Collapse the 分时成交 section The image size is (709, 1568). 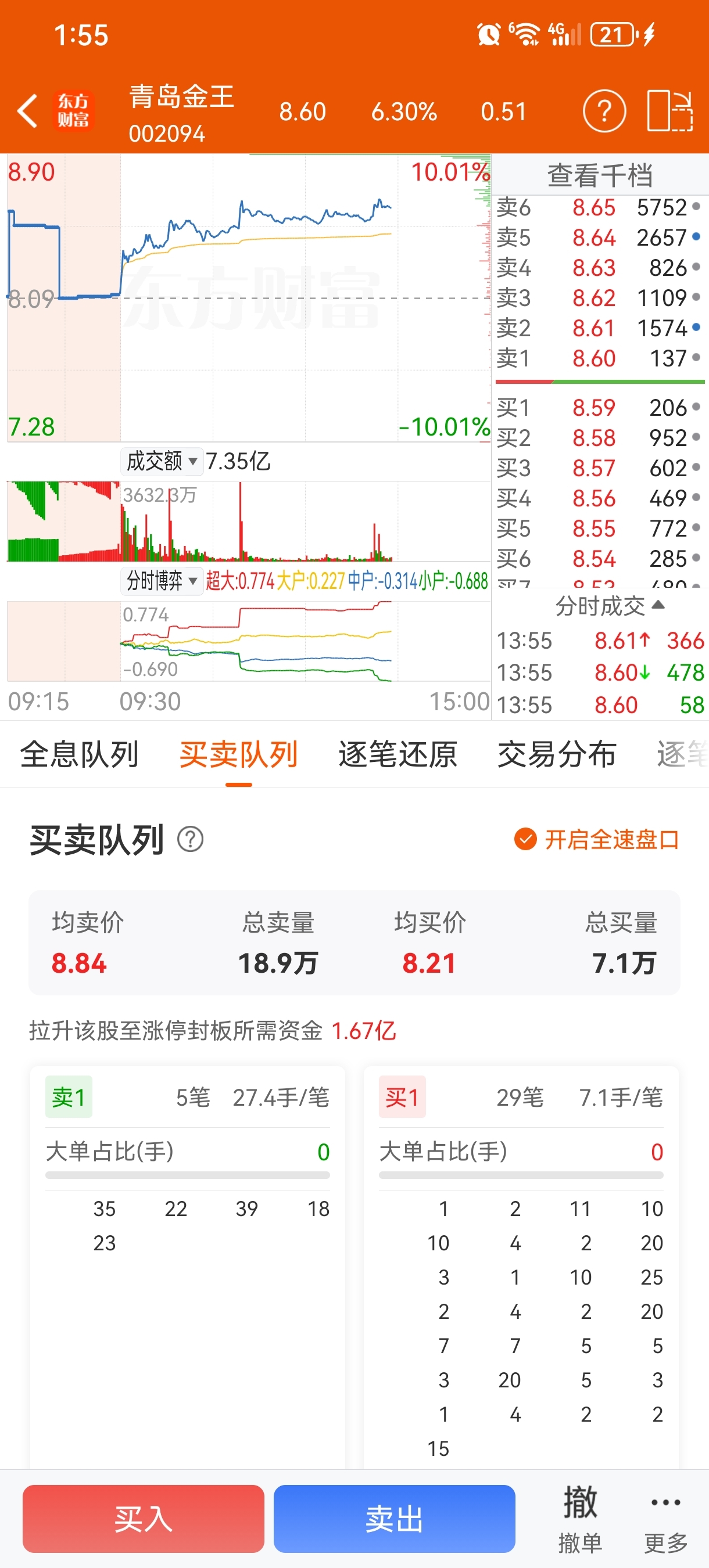[x=609, y=605]
